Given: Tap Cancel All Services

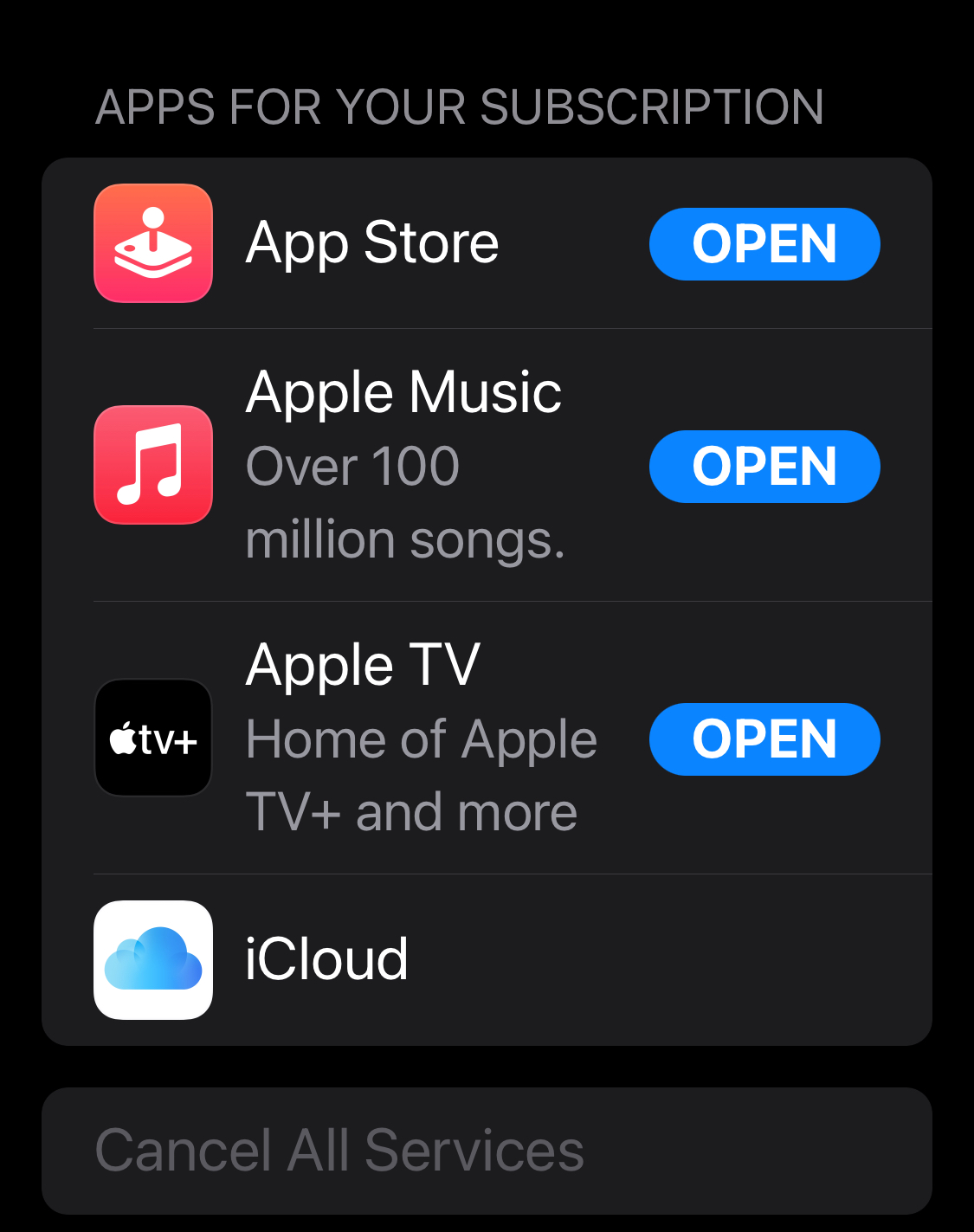Looking at the screenshot, I should [x=339, y=1151].
